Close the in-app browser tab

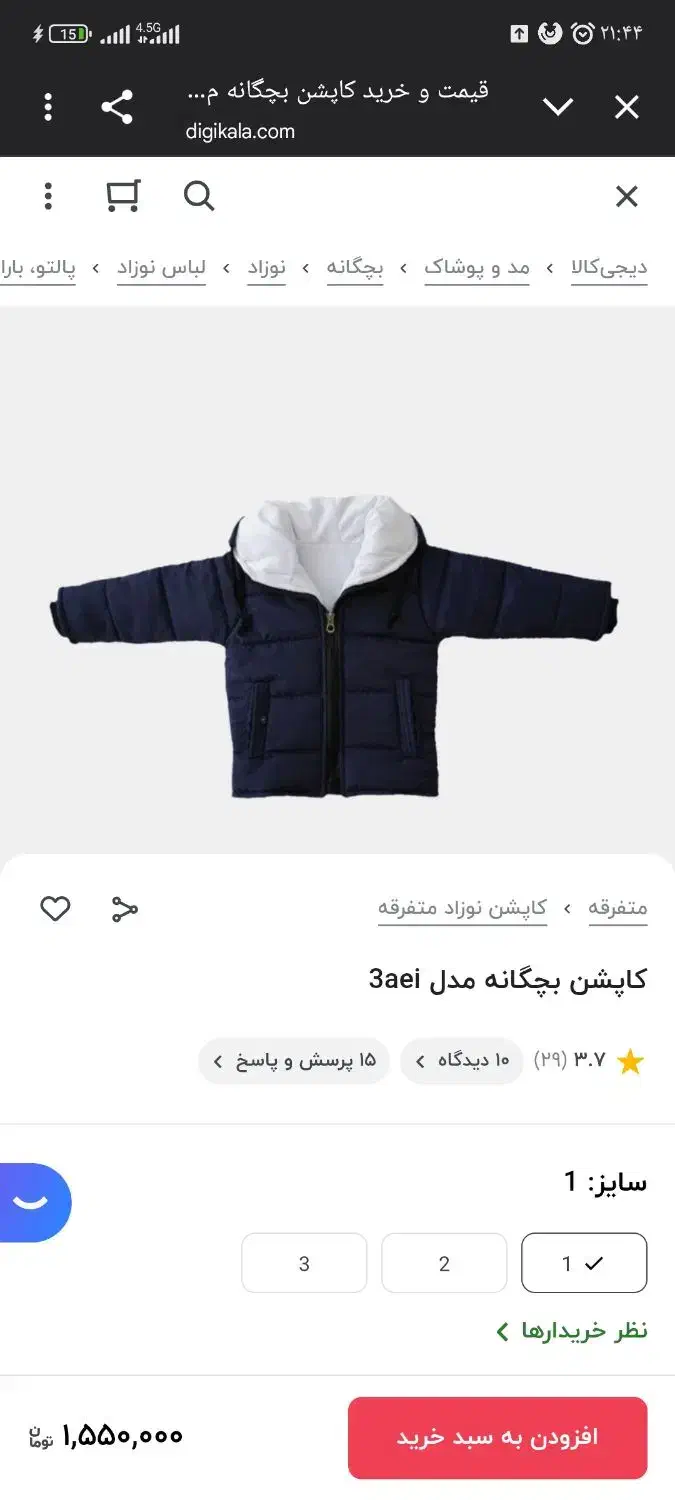coord(626,107)
